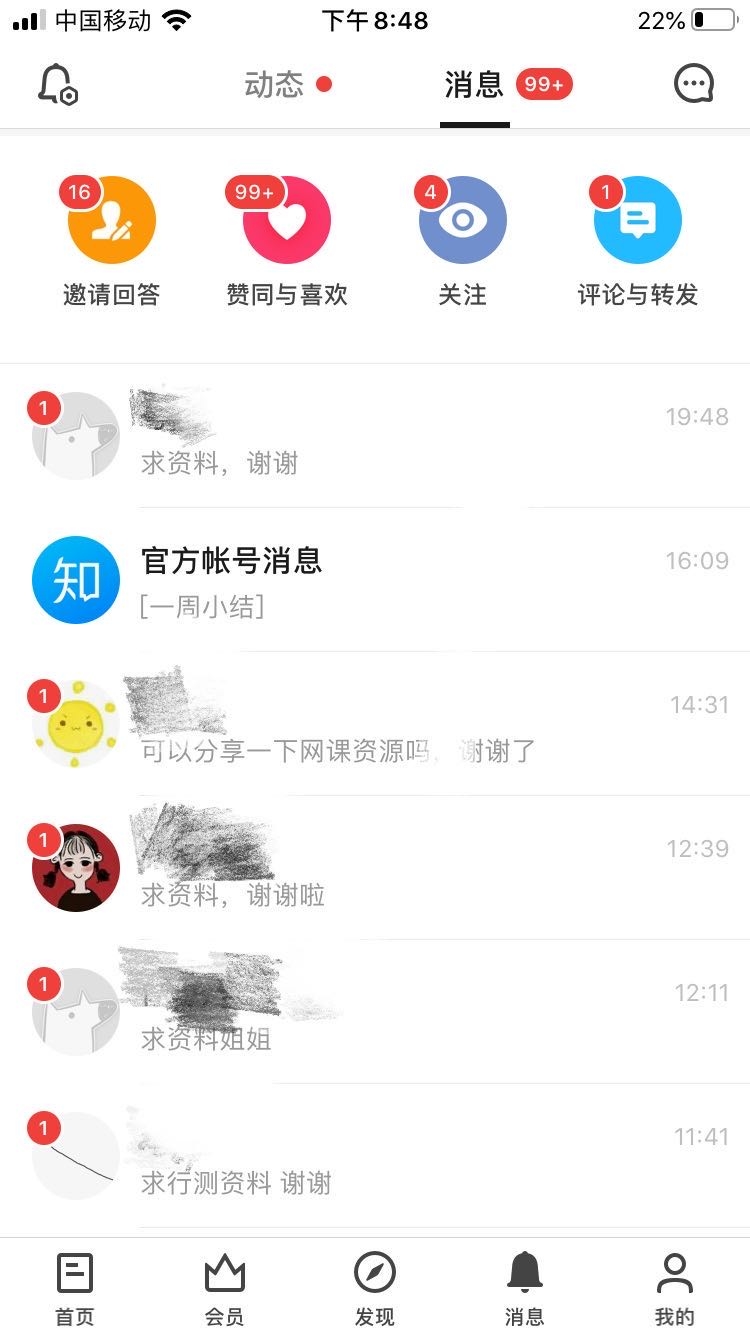750x1334 pixels.
Task: Open the notification bell settings icon
Action: click(57, 86)
